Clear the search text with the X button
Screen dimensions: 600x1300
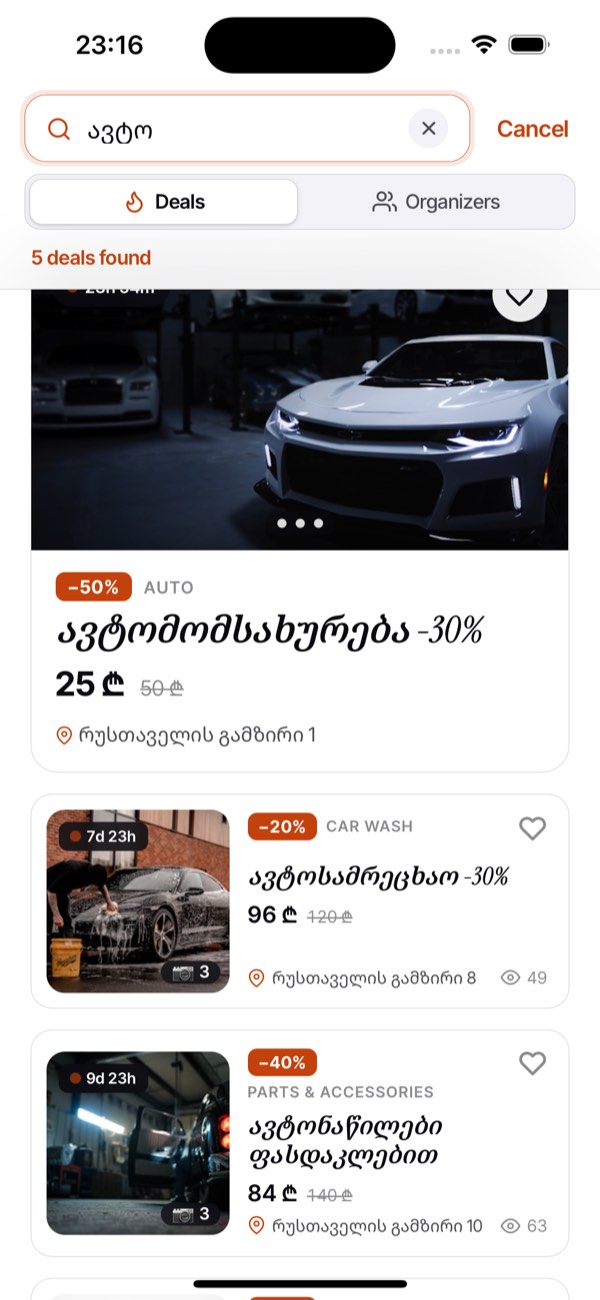(428, 129)
